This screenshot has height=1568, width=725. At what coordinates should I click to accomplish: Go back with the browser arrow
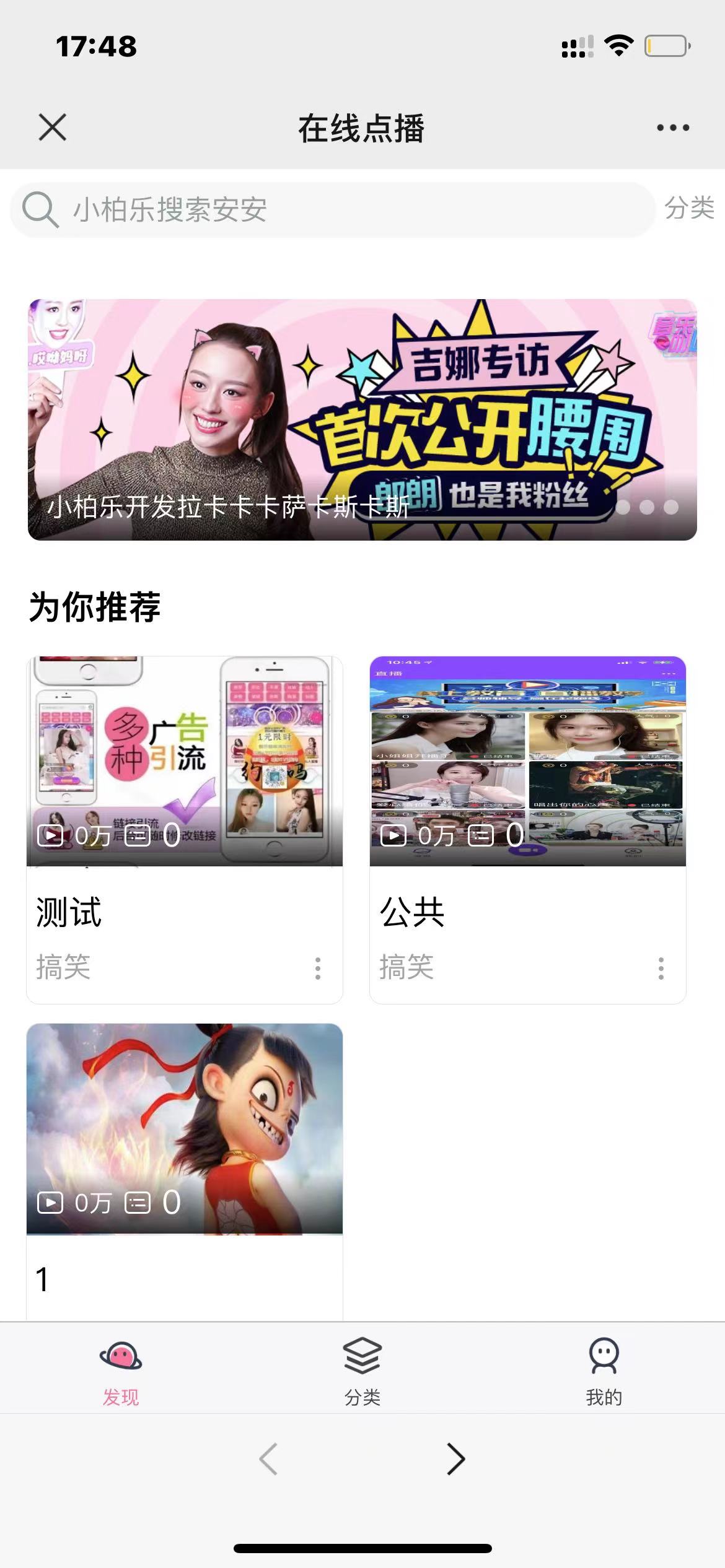click(268, 1459)
